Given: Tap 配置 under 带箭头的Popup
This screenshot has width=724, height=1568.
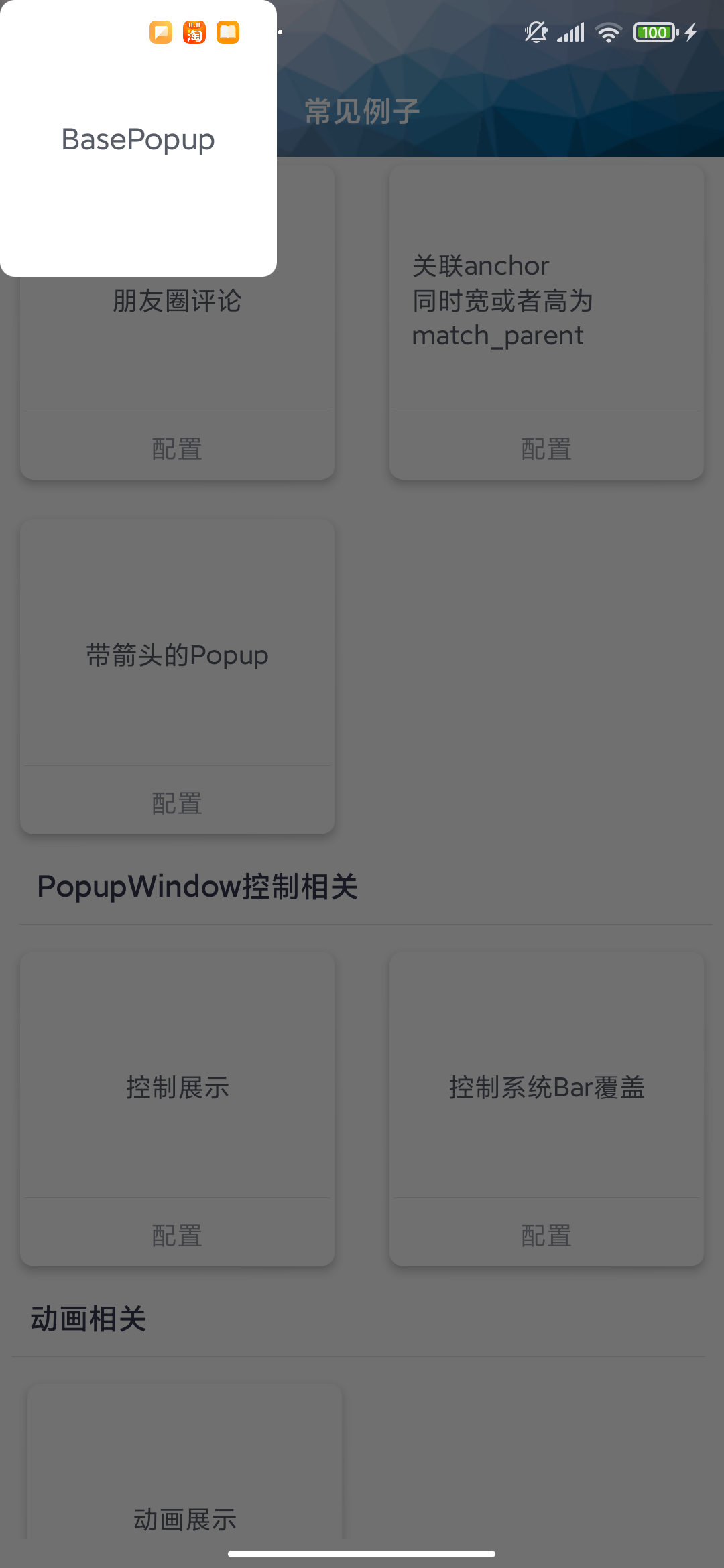Looking at the screenshot, I should point(177,803).
